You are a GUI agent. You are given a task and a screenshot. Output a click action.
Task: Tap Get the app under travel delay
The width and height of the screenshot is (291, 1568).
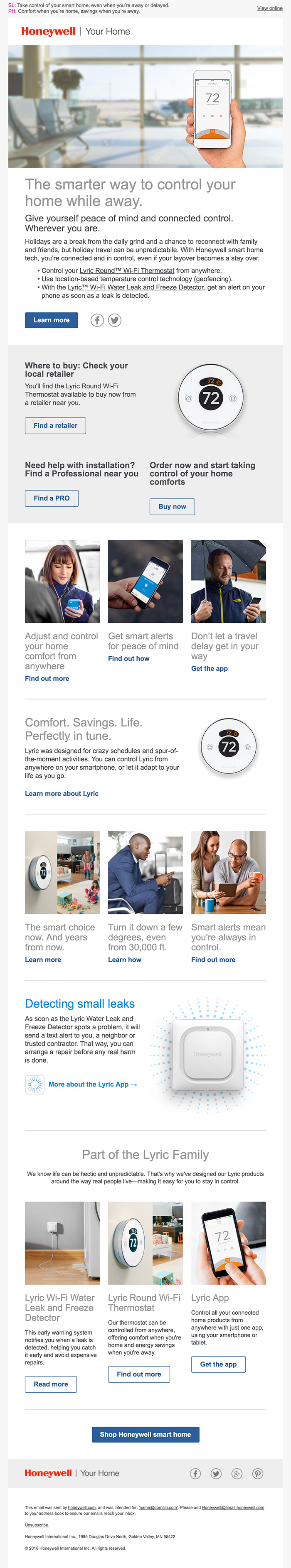click(x=210, y=668)
